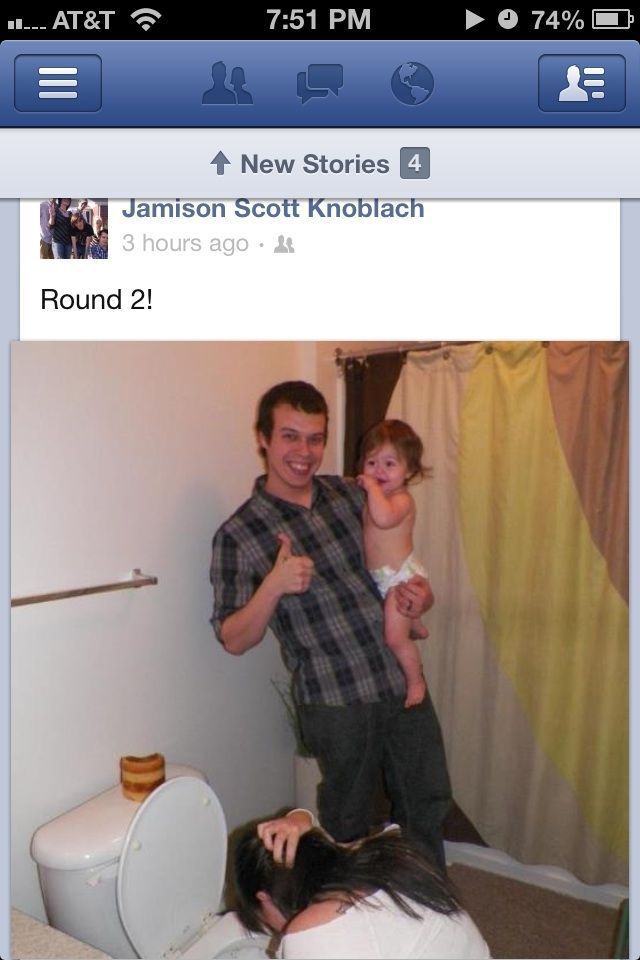Load the 4 New Stories
Screen dimensions: 640x960
tap(320, 164)
